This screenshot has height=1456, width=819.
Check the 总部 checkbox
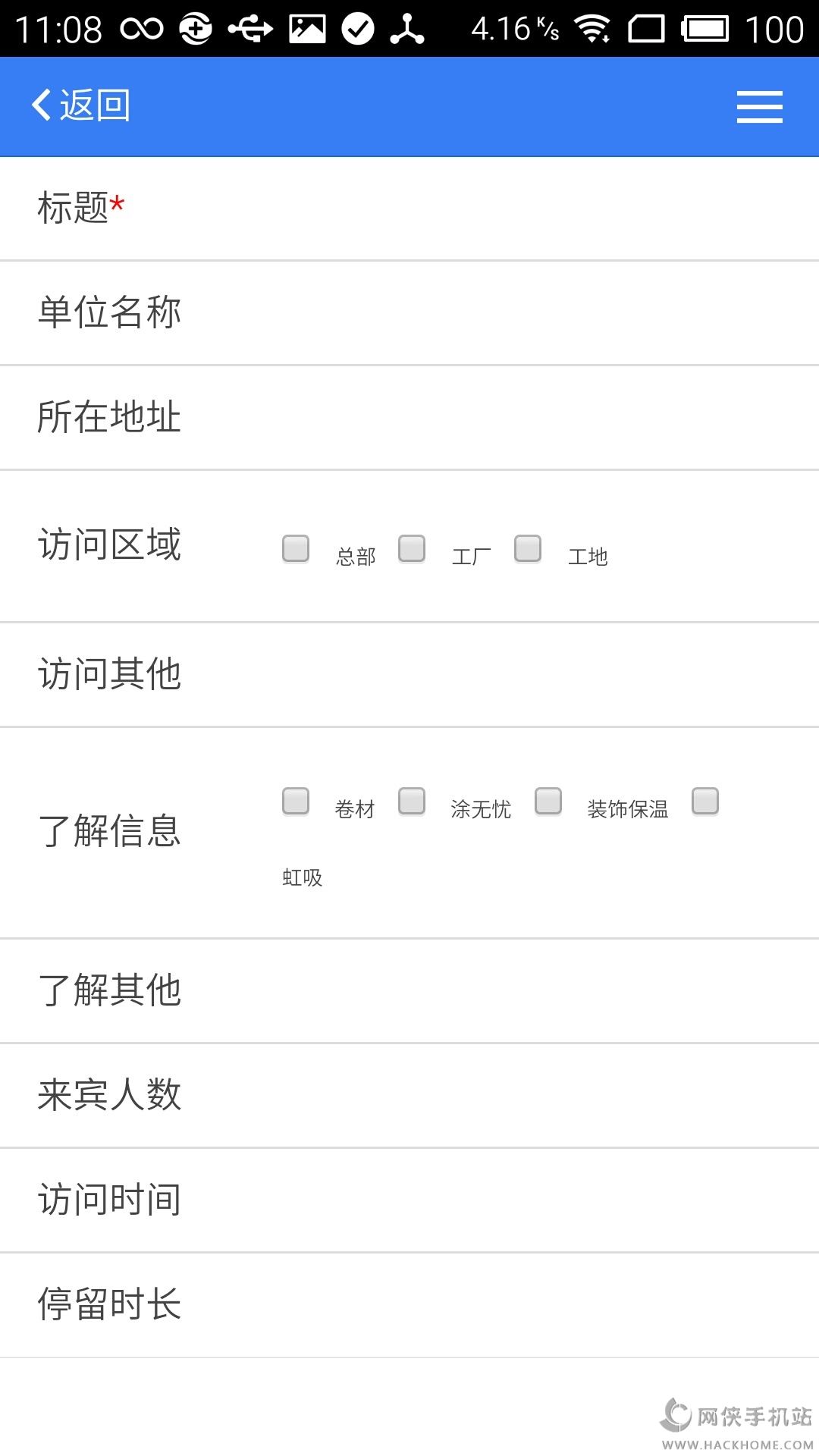296,548
